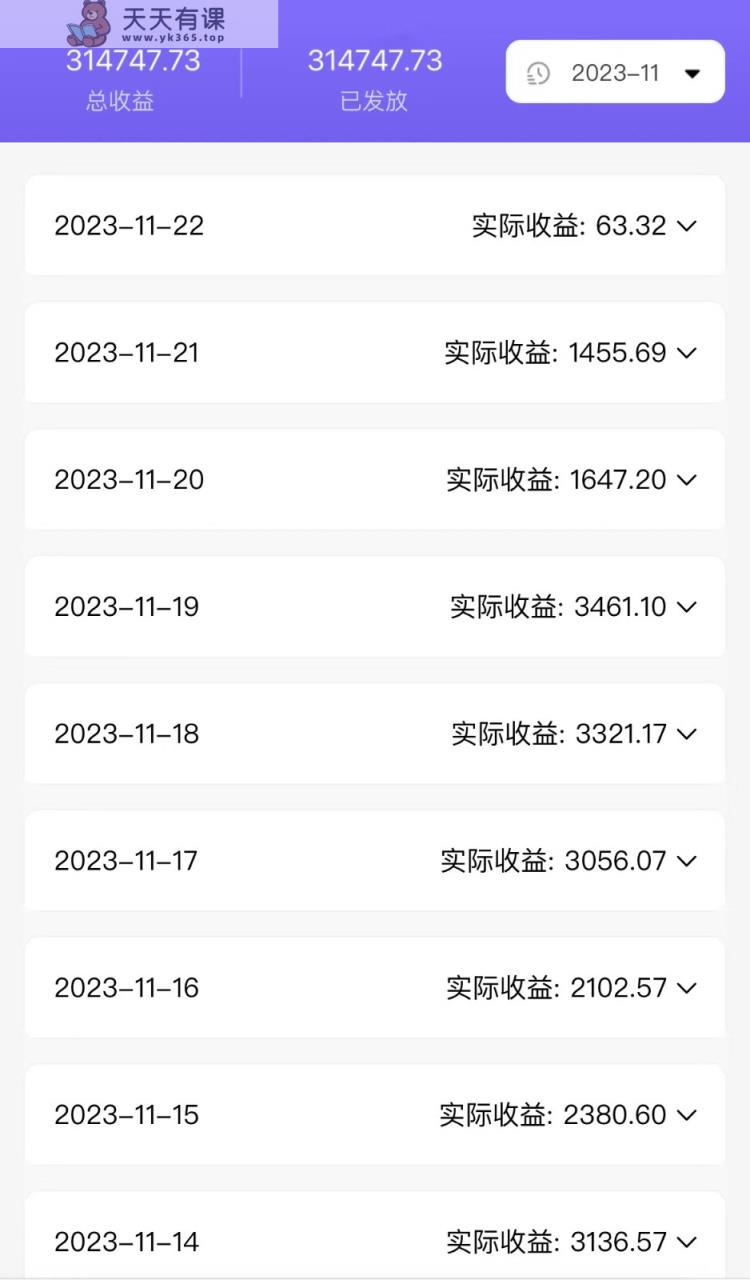This screenshot has height=1280, width=750.
Task: Expand earnings details for 2023-11-21
Action: point(375,352)
